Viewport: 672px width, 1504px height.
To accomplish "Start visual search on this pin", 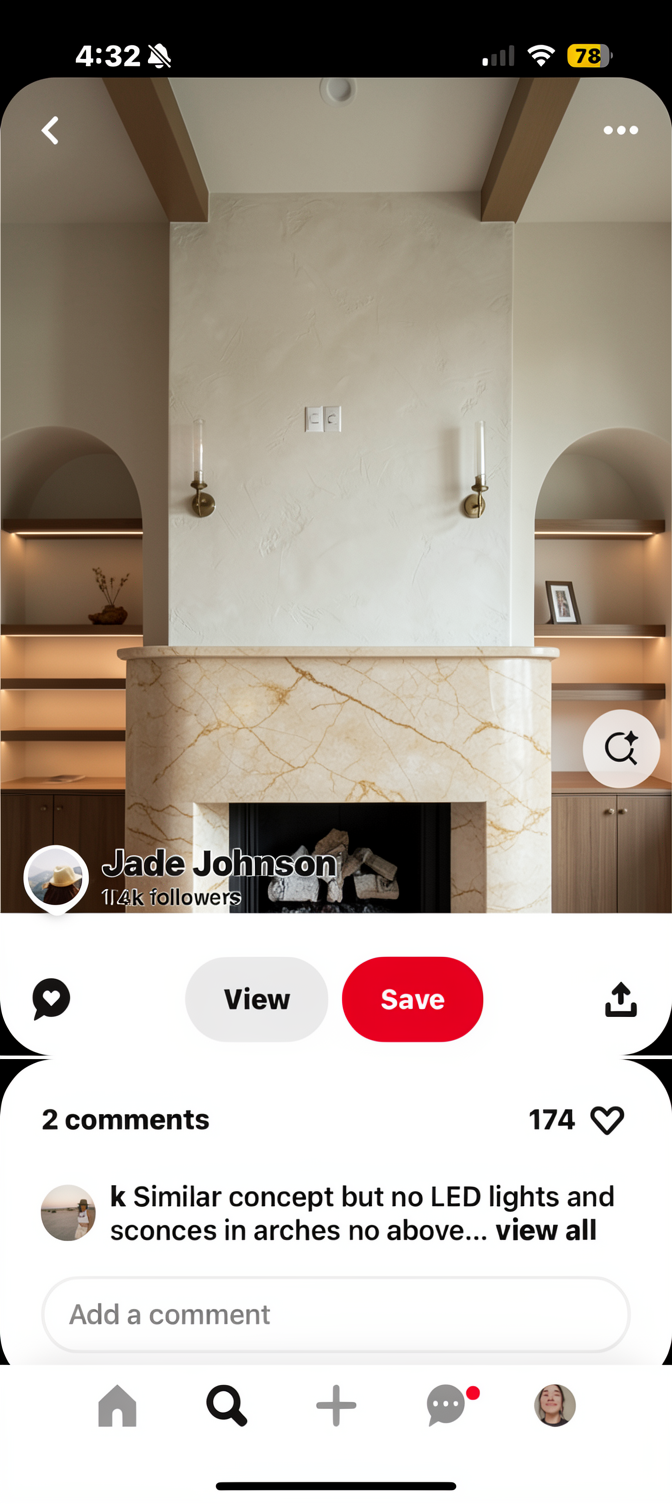I will [621, 748].
